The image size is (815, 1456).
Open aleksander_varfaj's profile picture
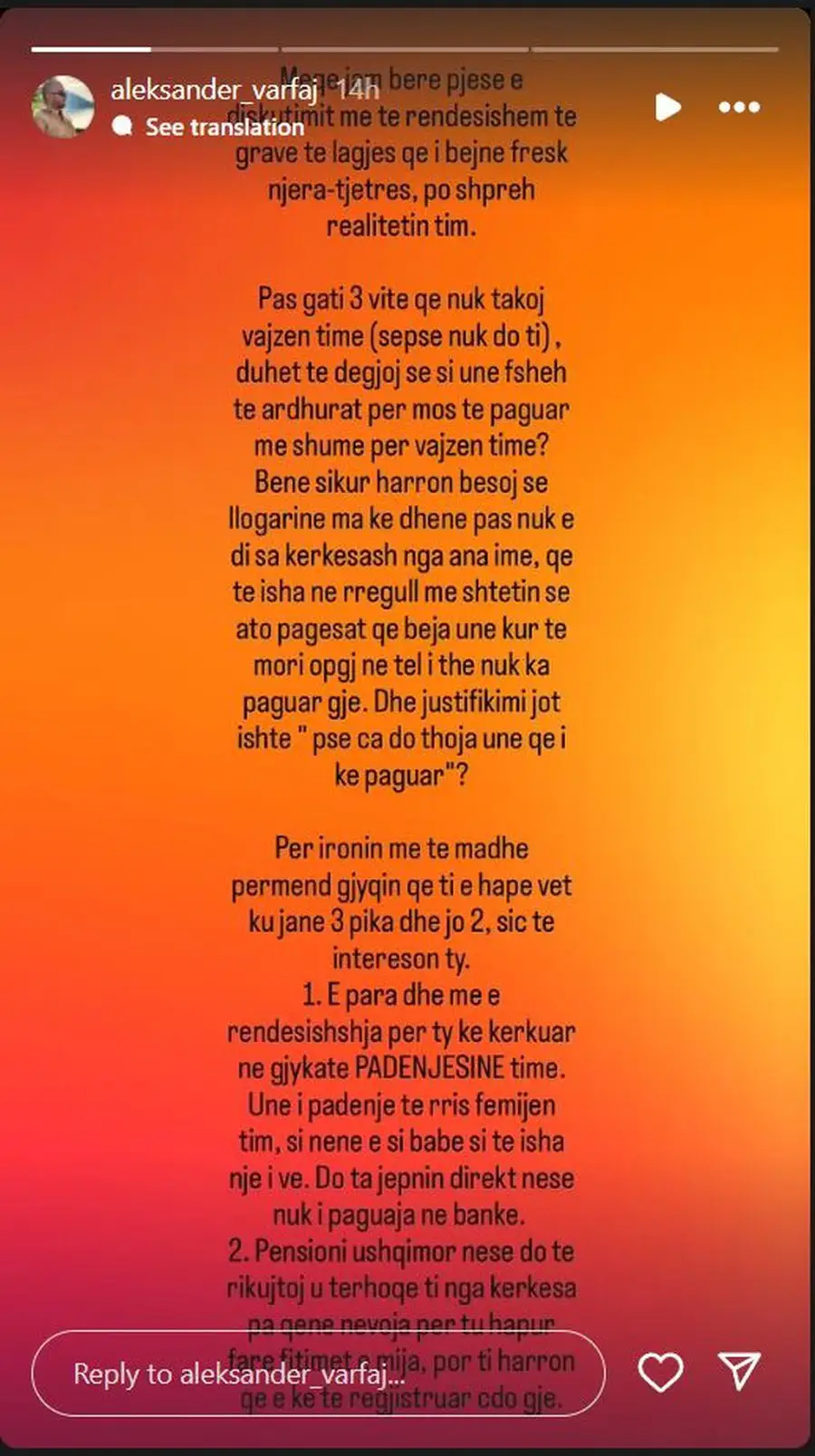pyautogui.click(x=63, y=107)
